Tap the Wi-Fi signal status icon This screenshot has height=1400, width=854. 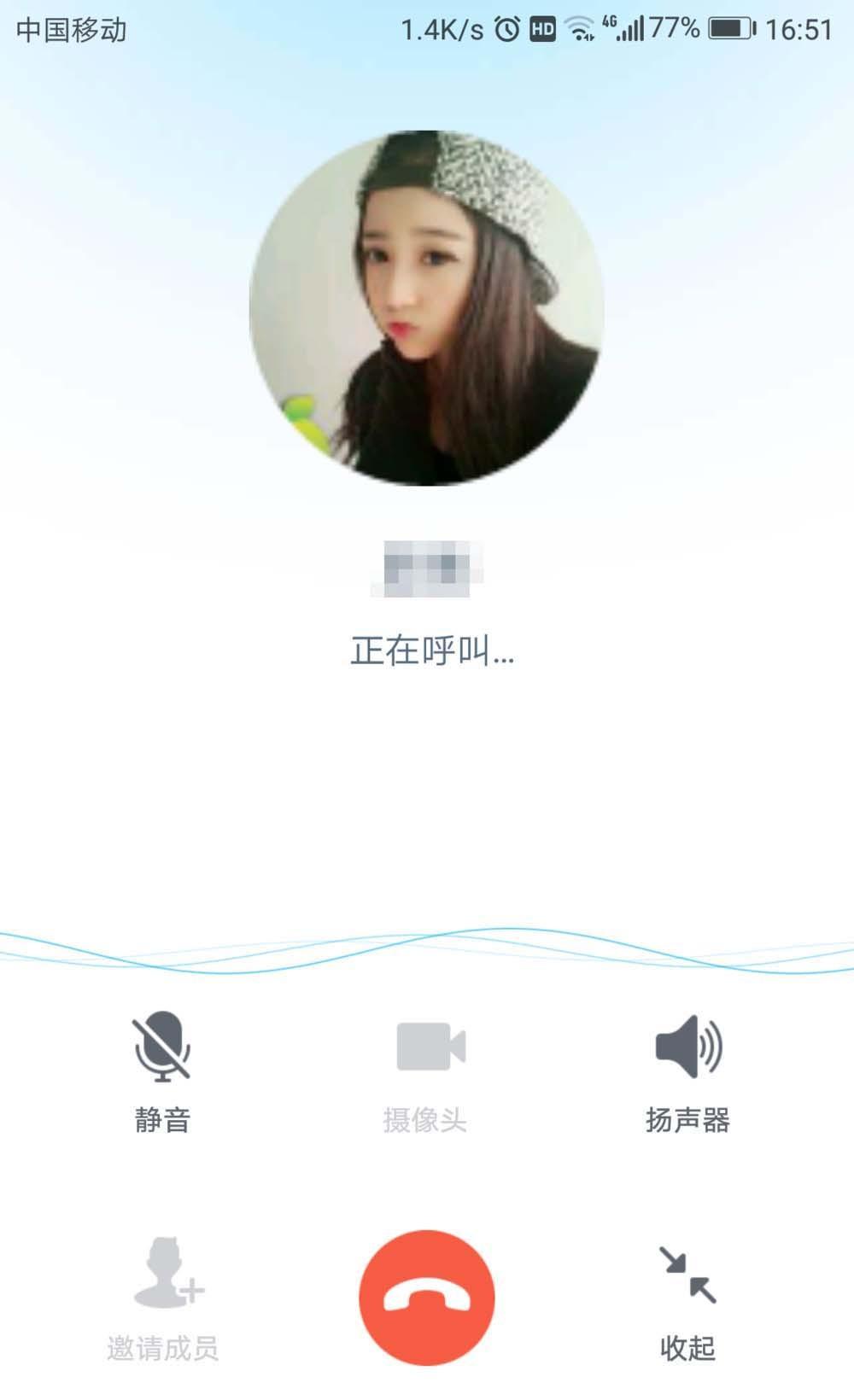pyautogui.click(x=578, y=27)
